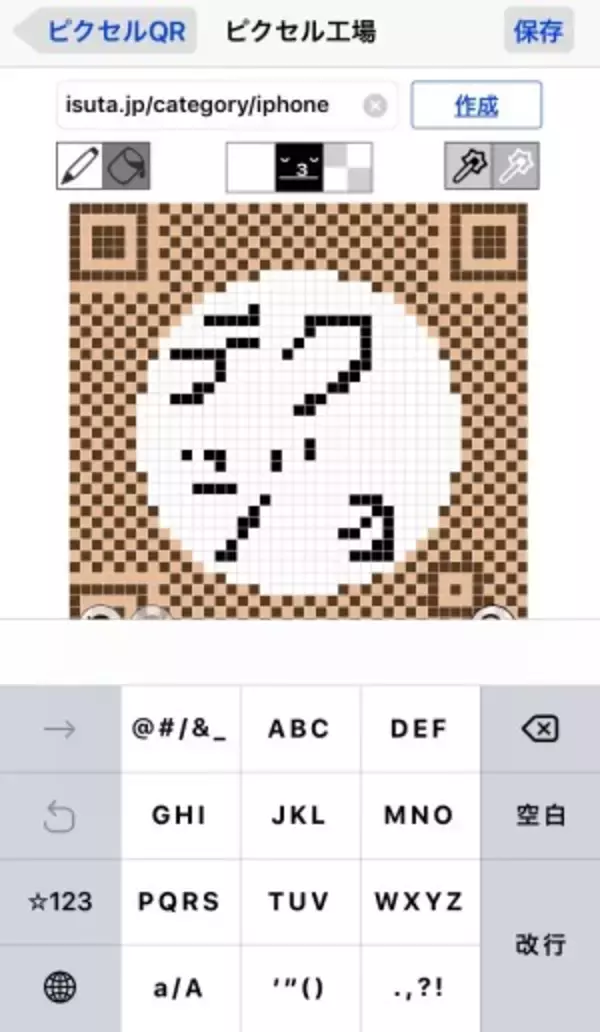
Task: Toggle letter case with a/A key
Action: (180, 988)
